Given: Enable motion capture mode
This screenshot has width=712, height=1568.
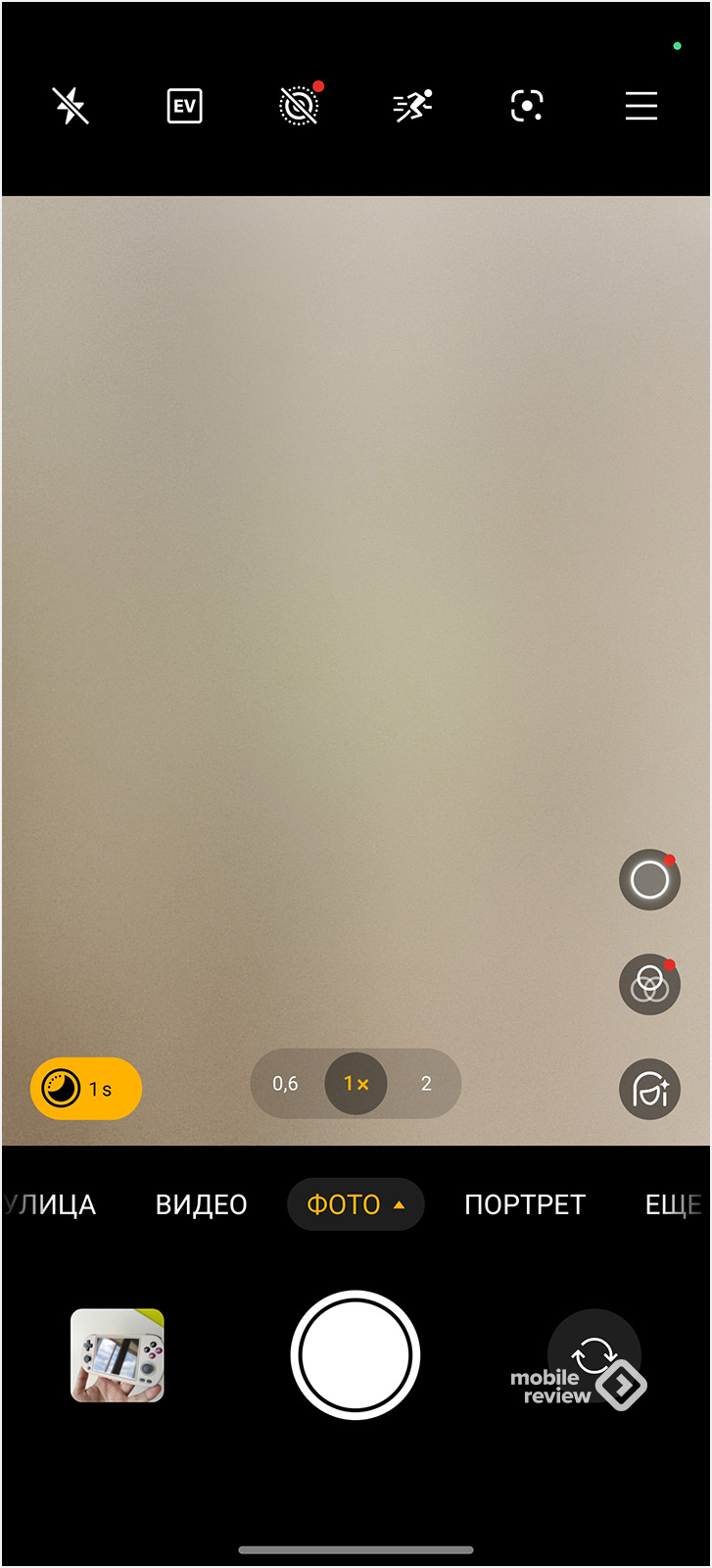Looking at the screenshot, I should [412, 106].
